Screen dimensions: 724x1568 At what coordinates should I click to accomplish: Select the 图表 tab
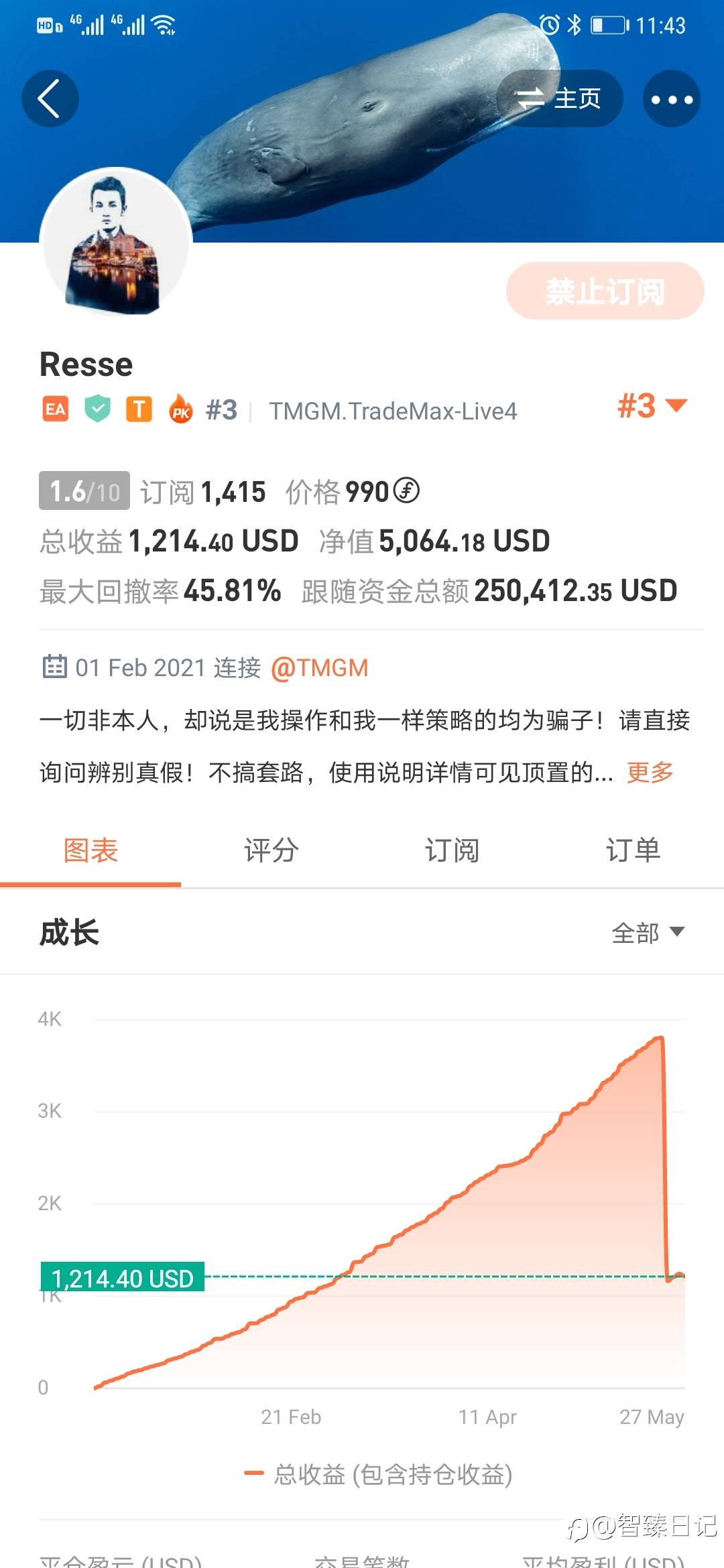tap(90, 851)
